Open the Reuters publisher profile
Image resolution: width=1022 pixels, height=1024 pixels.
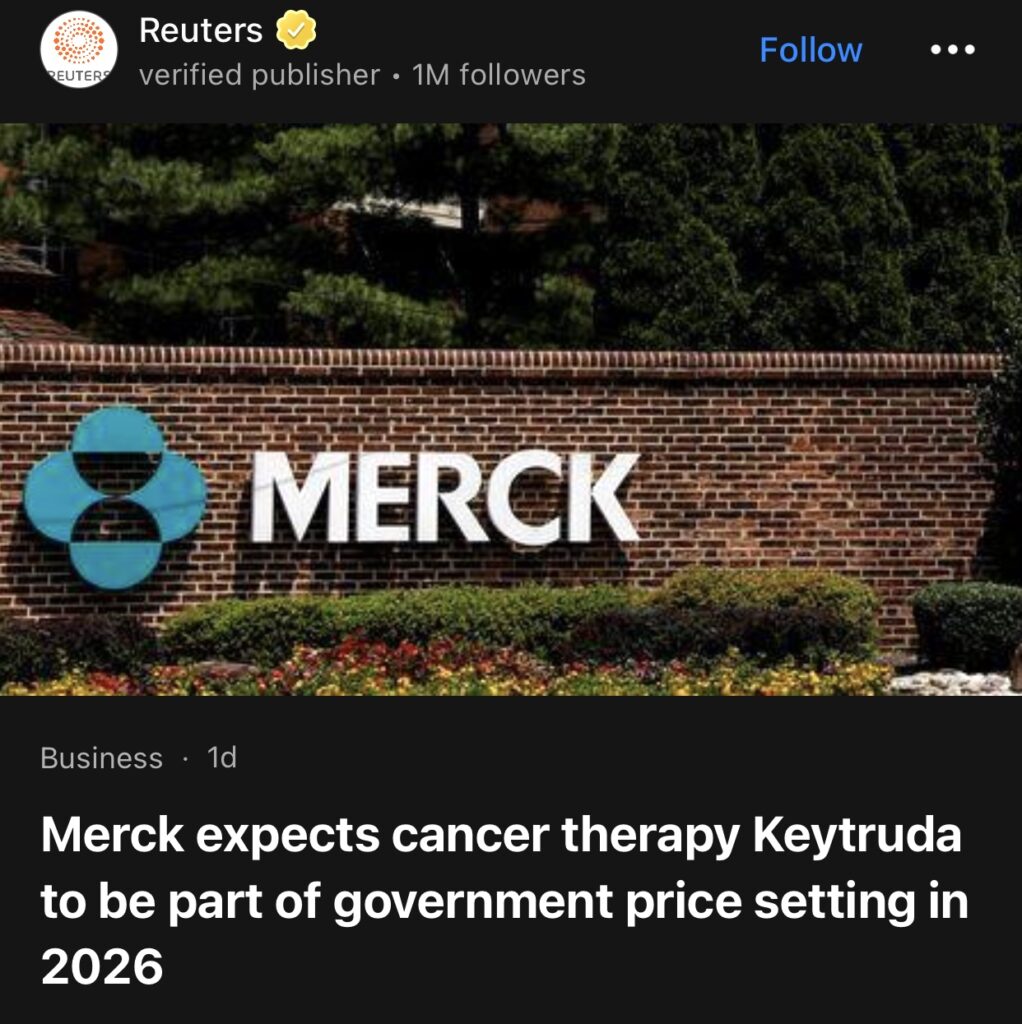pos(200,31)
